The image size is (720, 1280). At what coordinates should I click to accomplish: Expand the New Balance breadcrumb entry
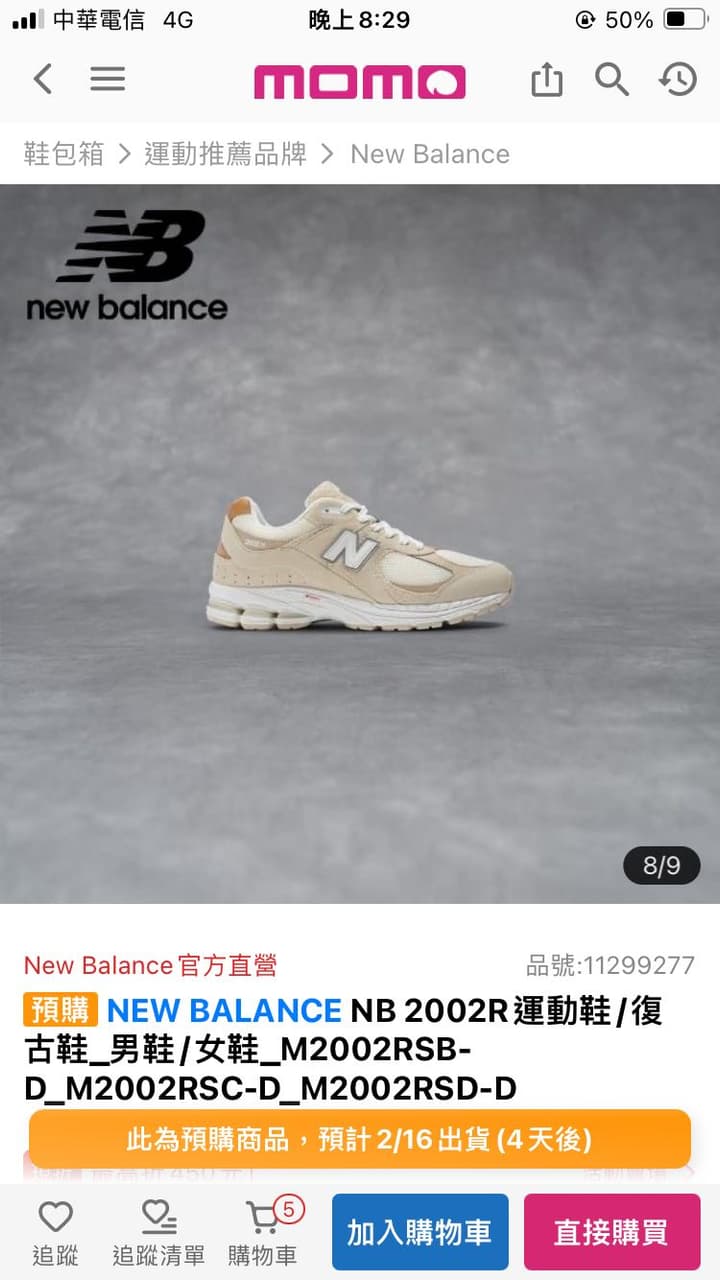(x=429, y=153)
